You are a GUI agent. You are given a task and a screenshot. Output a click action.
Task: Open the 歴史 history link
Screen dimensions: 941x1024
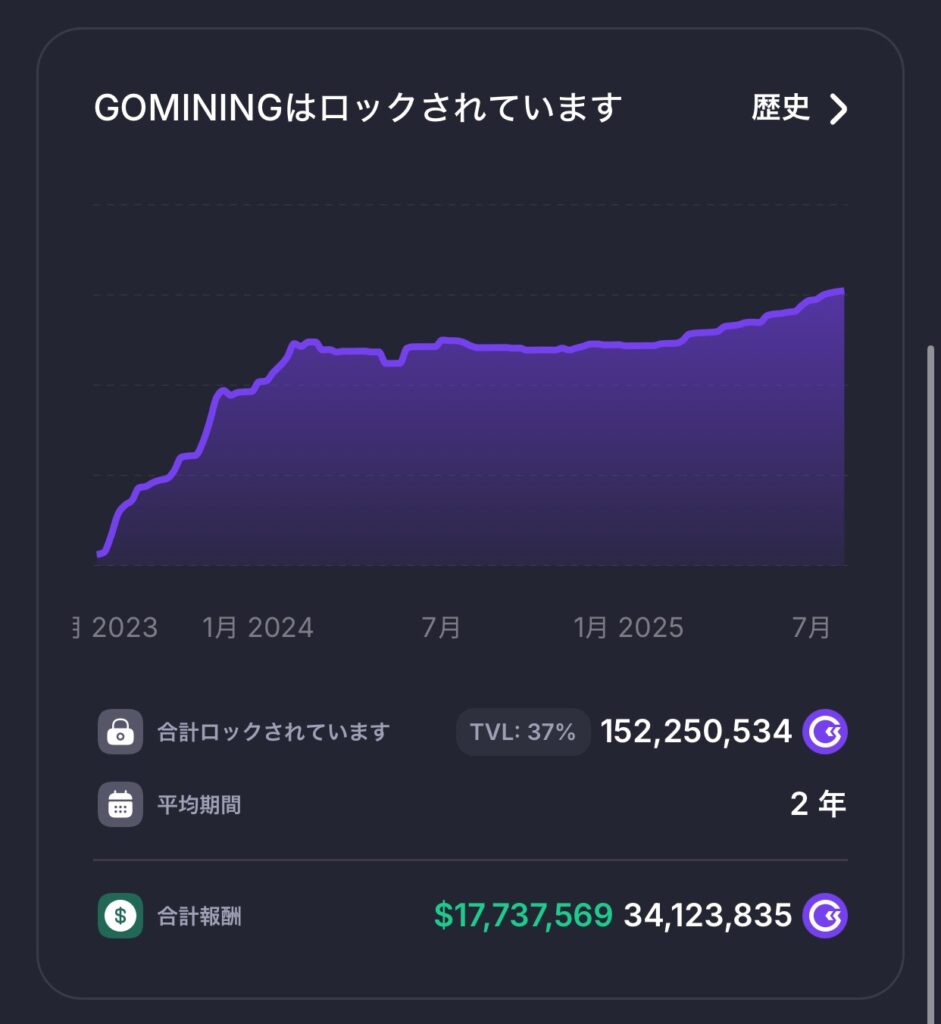click(798, 108)
